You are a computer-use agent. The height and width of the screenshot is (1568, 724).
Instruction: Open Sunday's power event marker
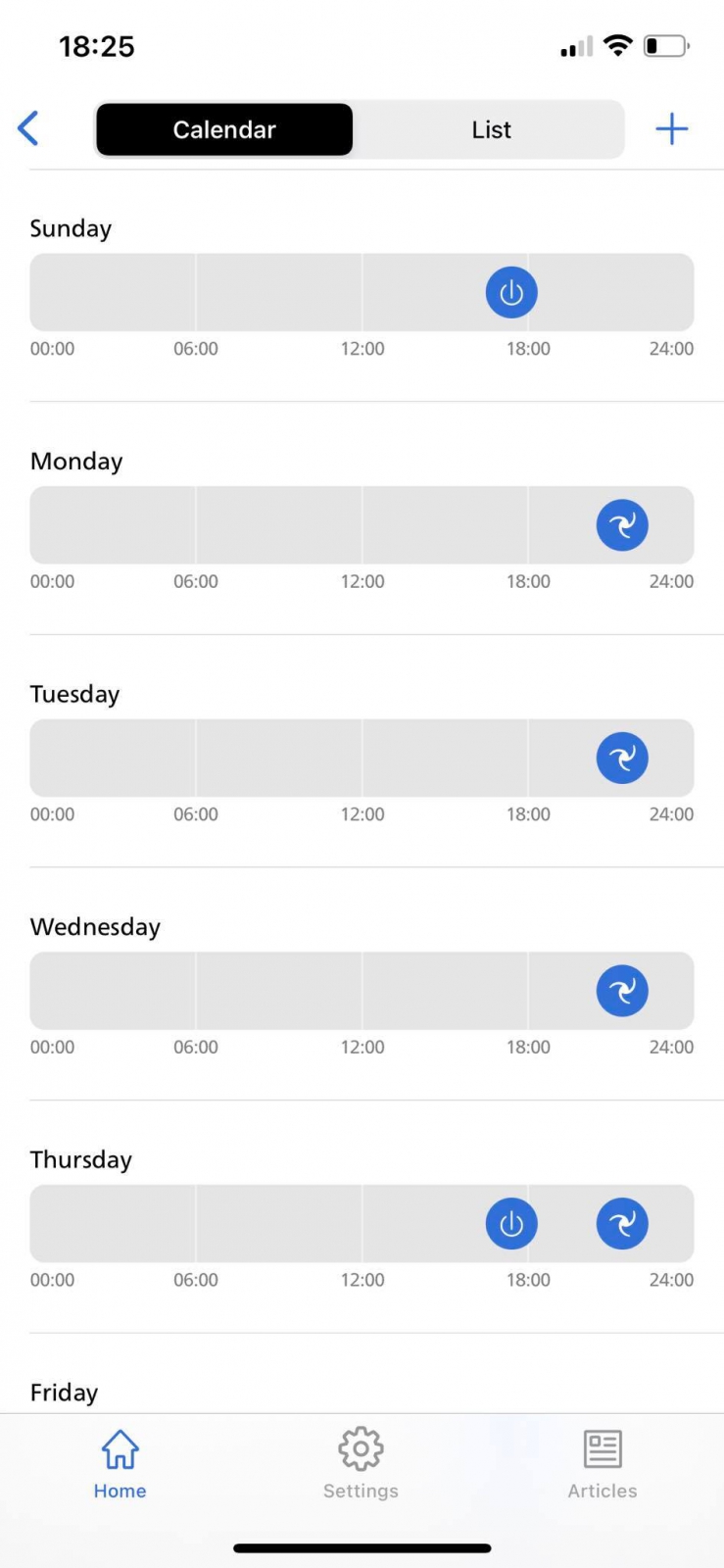511,292
